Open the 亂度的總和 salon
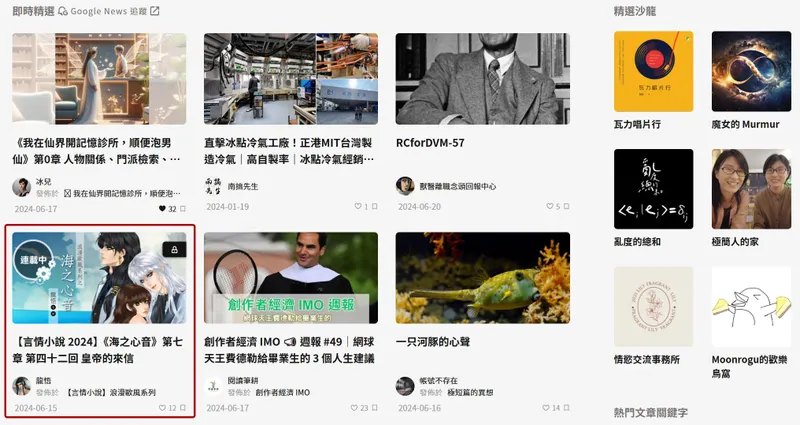 click(653, 189)
